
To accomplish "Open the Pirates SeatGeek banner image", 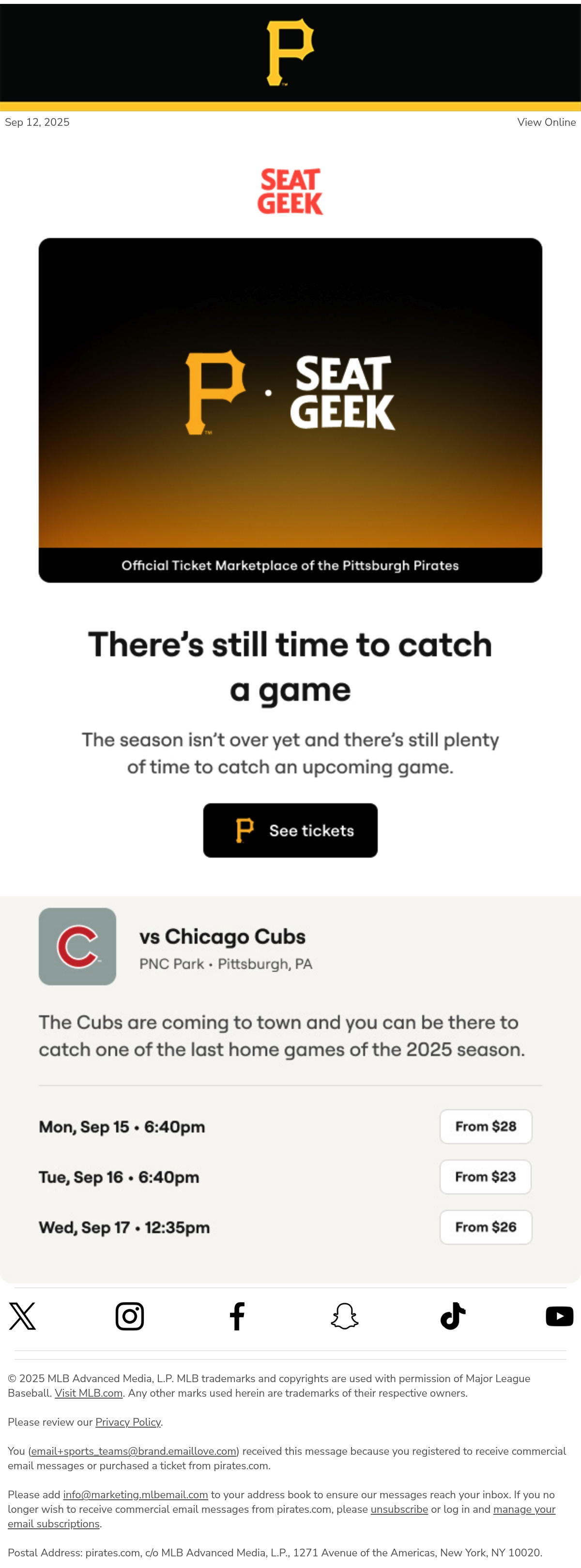I will [290, 410].
